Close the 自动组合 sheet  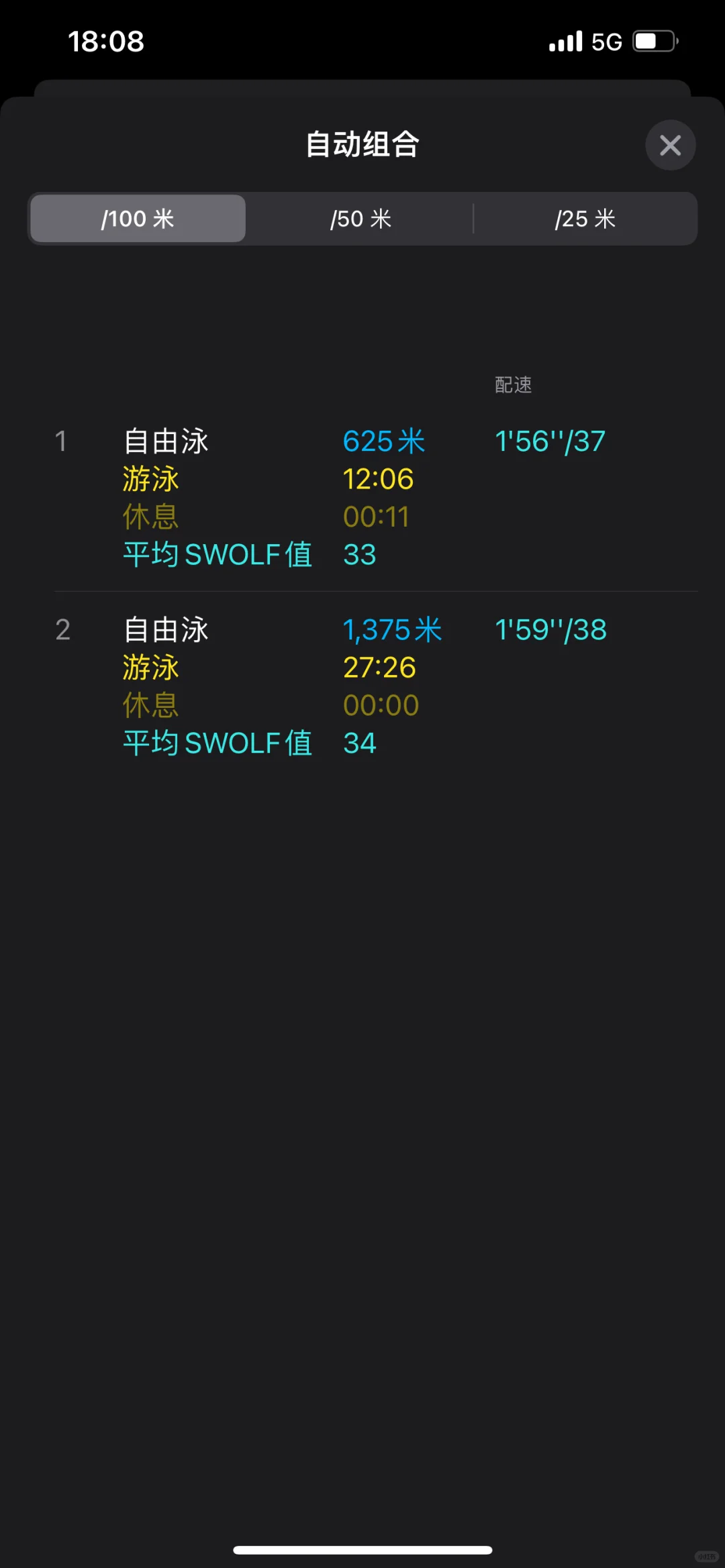coord(670,145)
